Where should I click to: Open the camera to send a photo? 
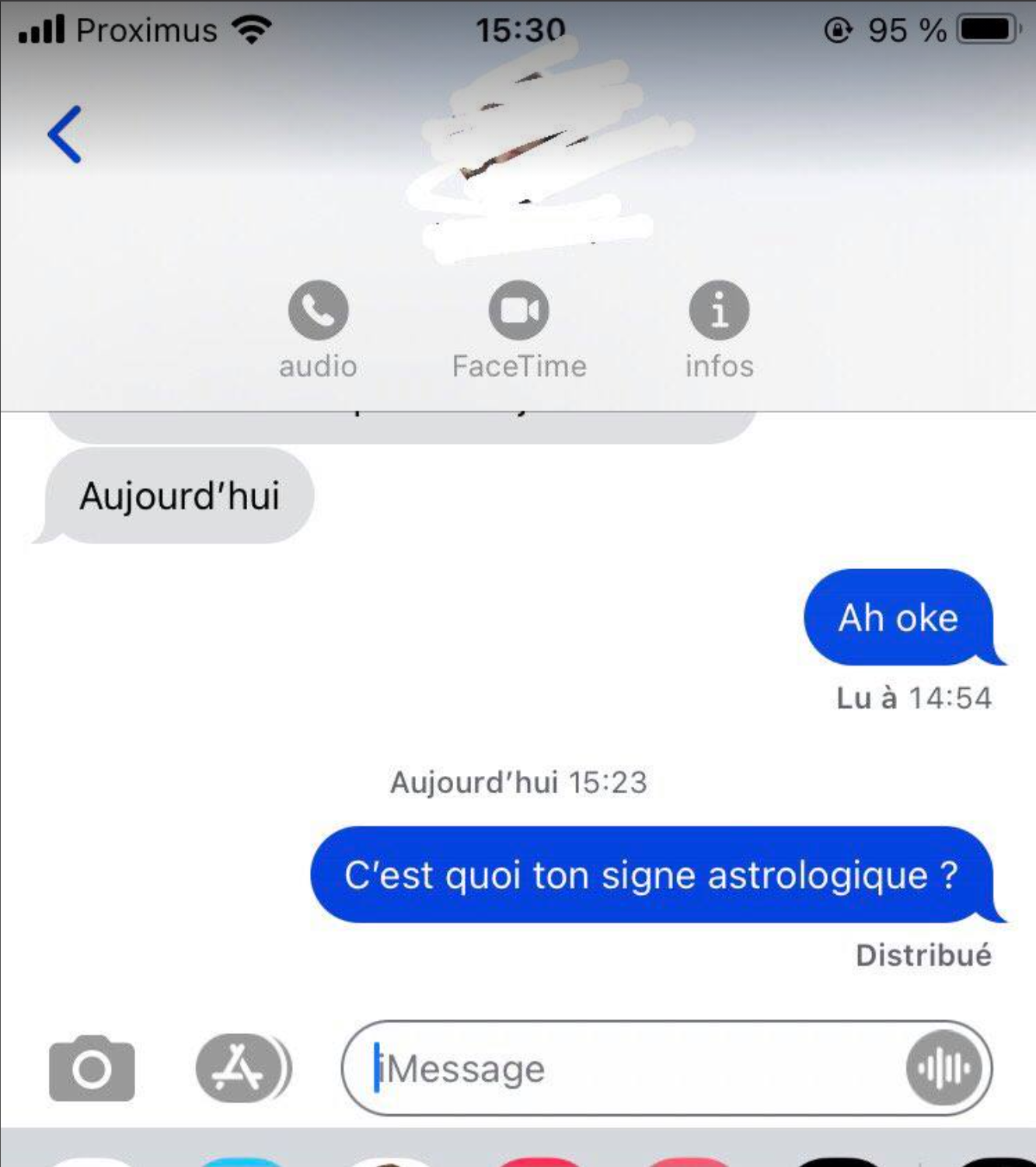(92, 1068)
